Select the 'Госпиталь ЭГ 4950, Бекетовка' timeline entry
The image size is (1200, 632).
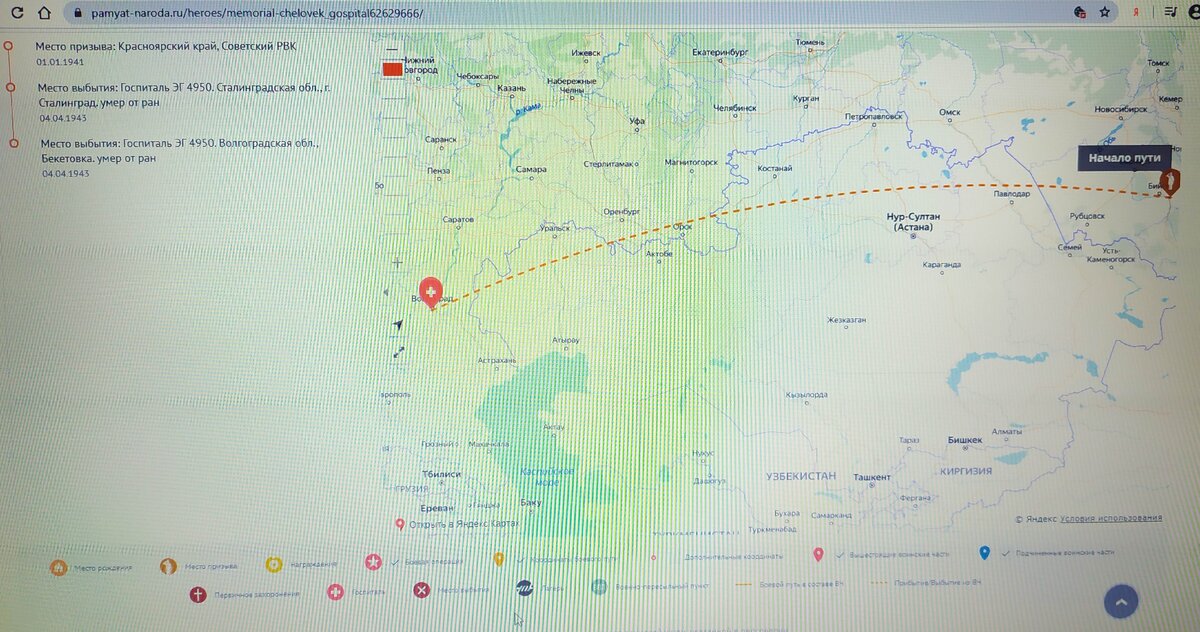[180, 151]
